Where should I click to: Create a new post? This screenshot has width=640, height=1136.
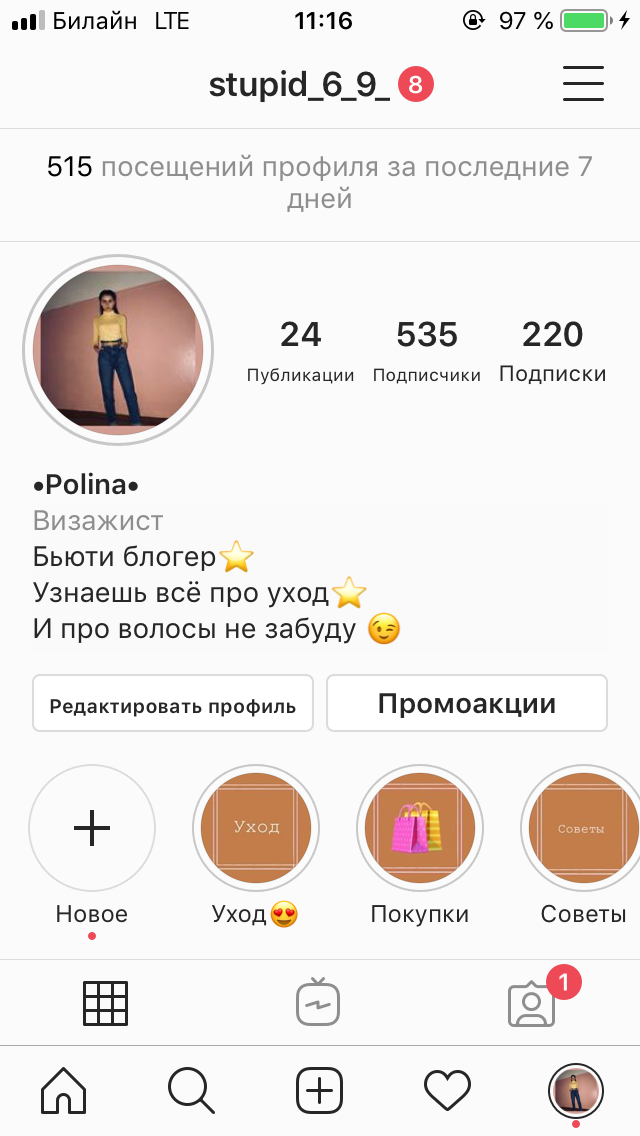pos(319,1090)
